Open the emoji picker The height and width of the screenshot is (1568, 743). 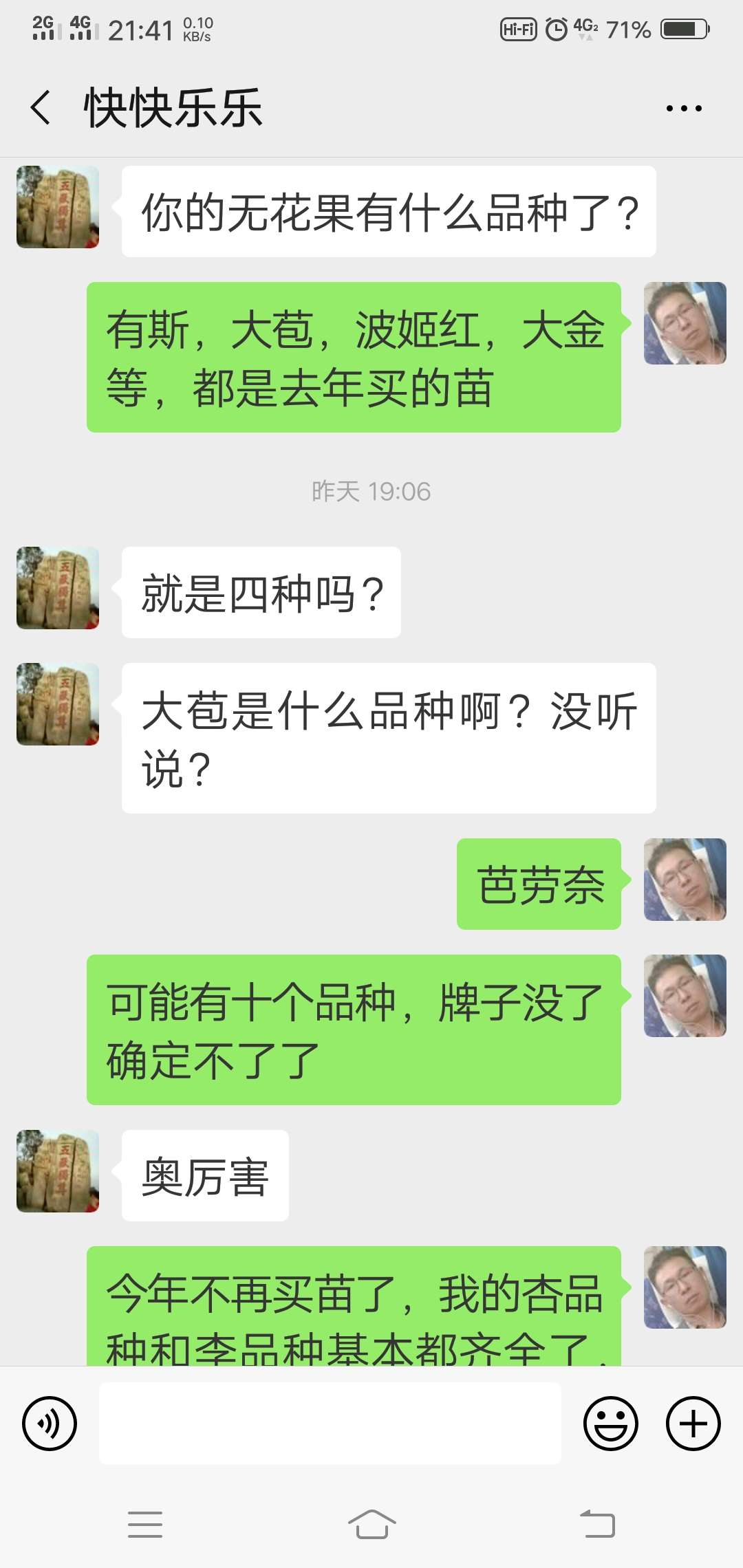click(x=611, y=1424)
